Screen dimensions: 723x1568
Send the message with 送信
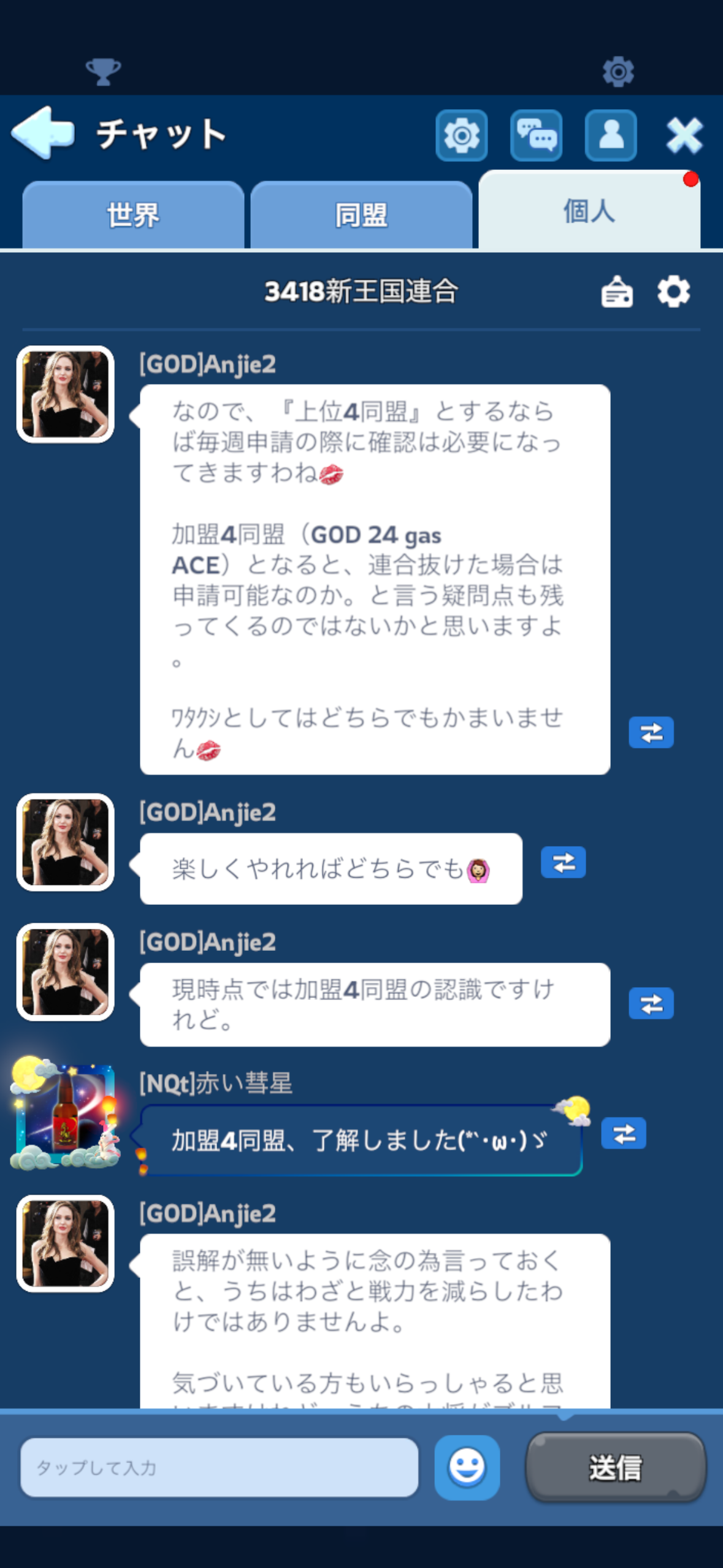[x=616, y=1467]
